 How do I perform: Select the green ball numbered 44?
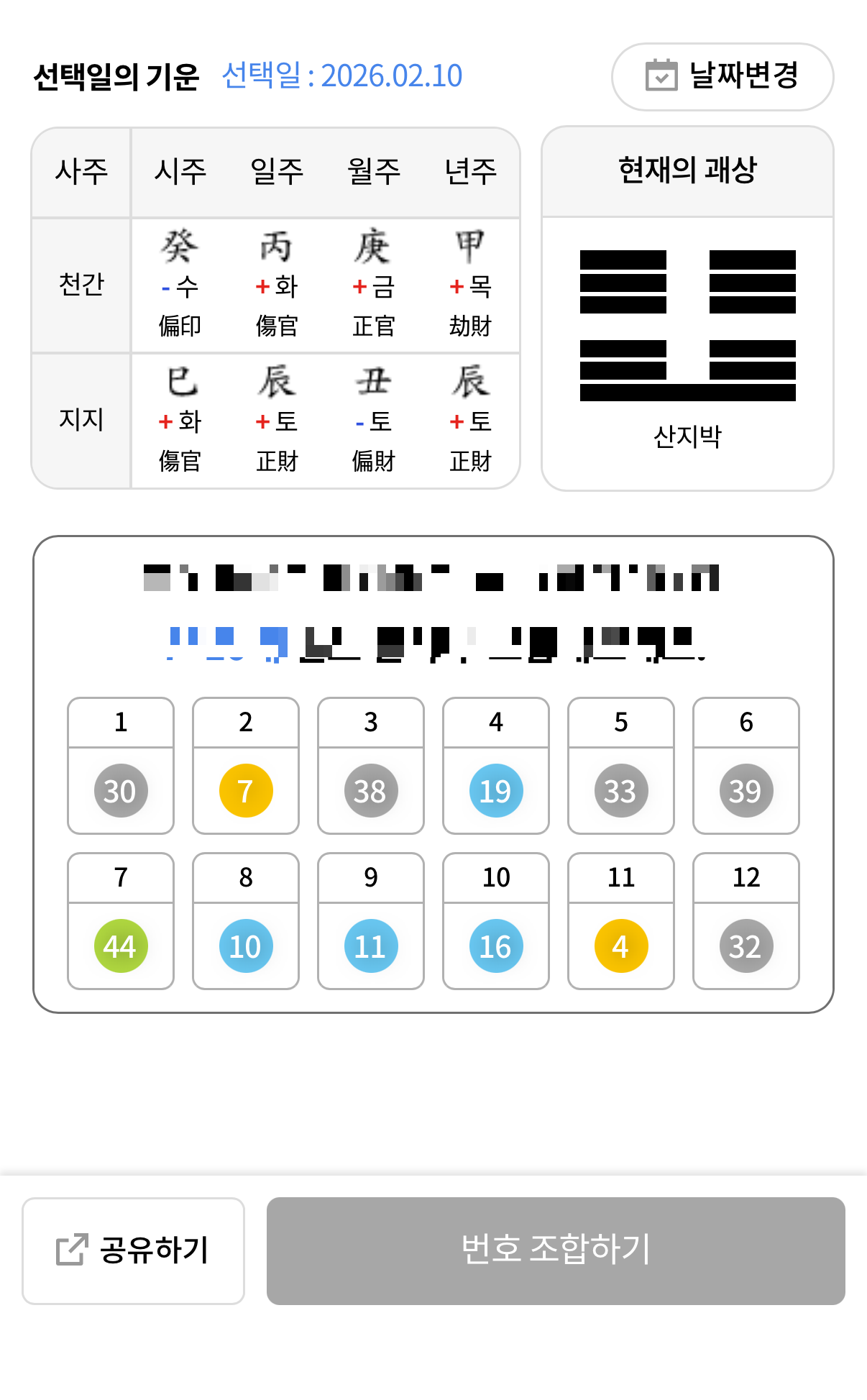pyautogui.click(x=119, y=946)
